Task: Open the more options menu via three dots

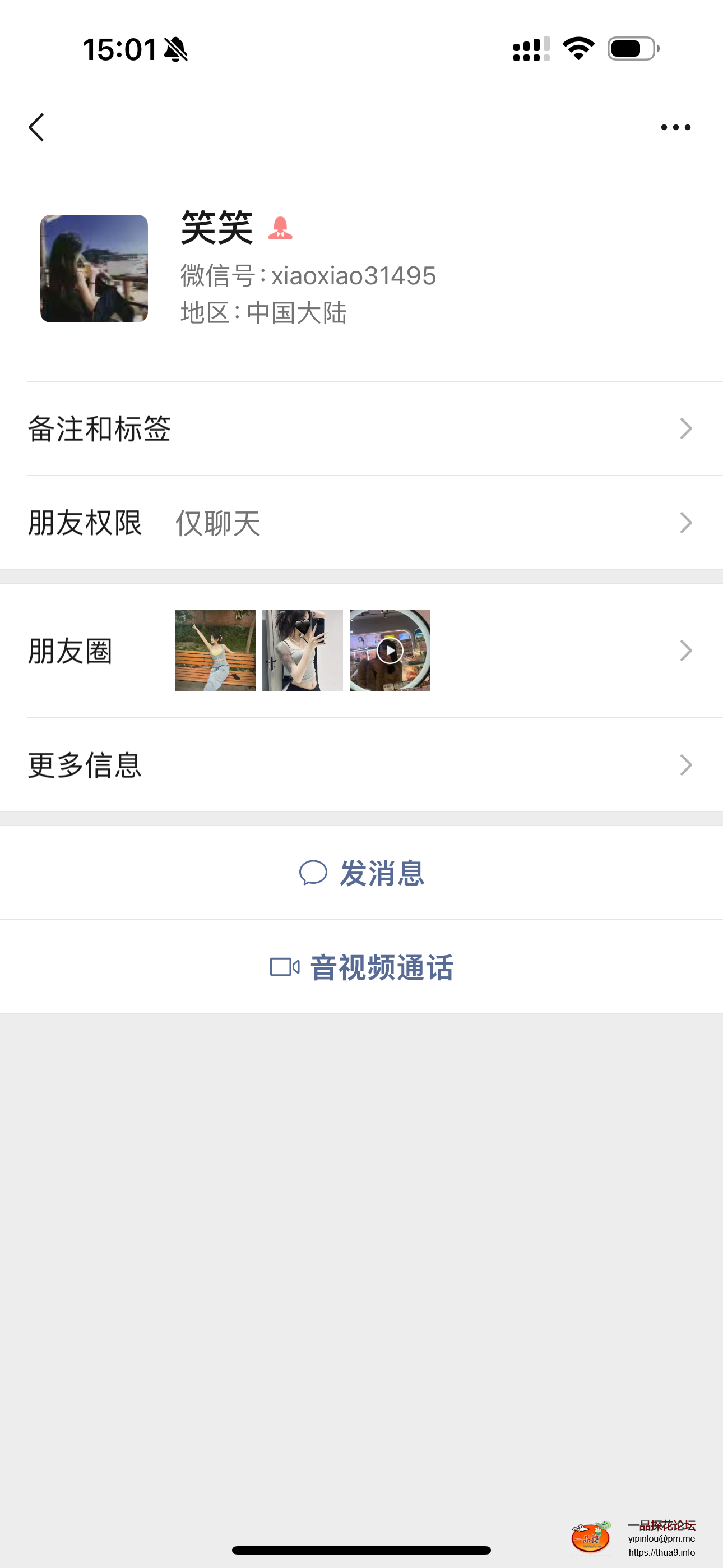Action: [676, 127]
